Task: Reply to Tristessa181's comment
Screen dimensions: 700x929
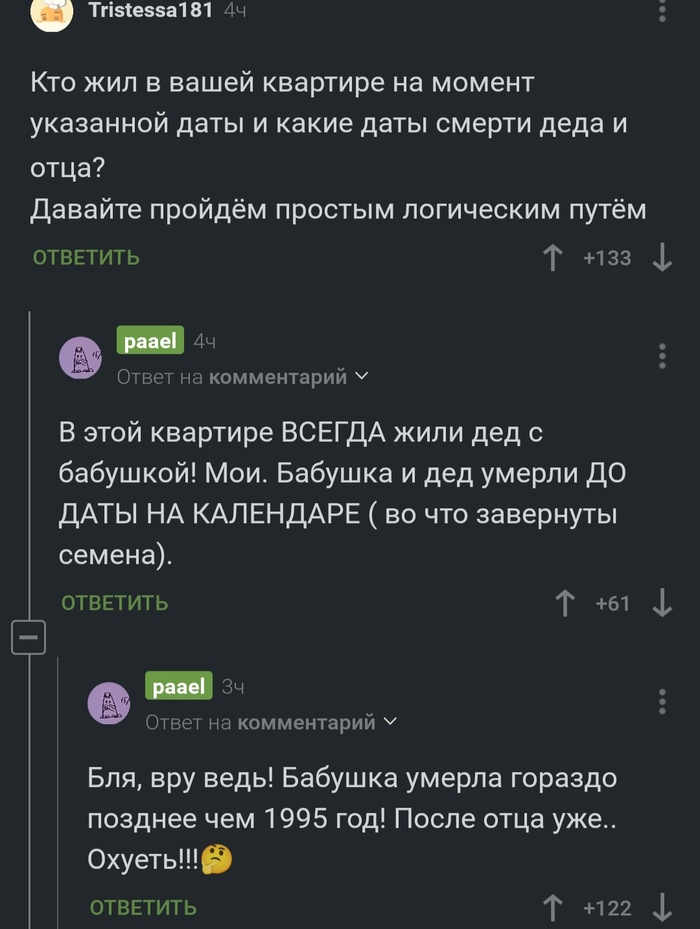Action: [x=86, y=258]
